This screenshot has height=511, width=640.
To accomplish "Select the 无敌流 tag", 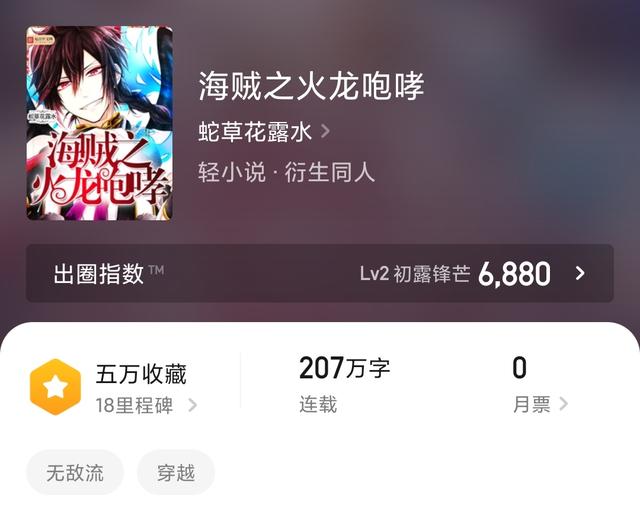I will pyautogui.click(x=75, y=473).
